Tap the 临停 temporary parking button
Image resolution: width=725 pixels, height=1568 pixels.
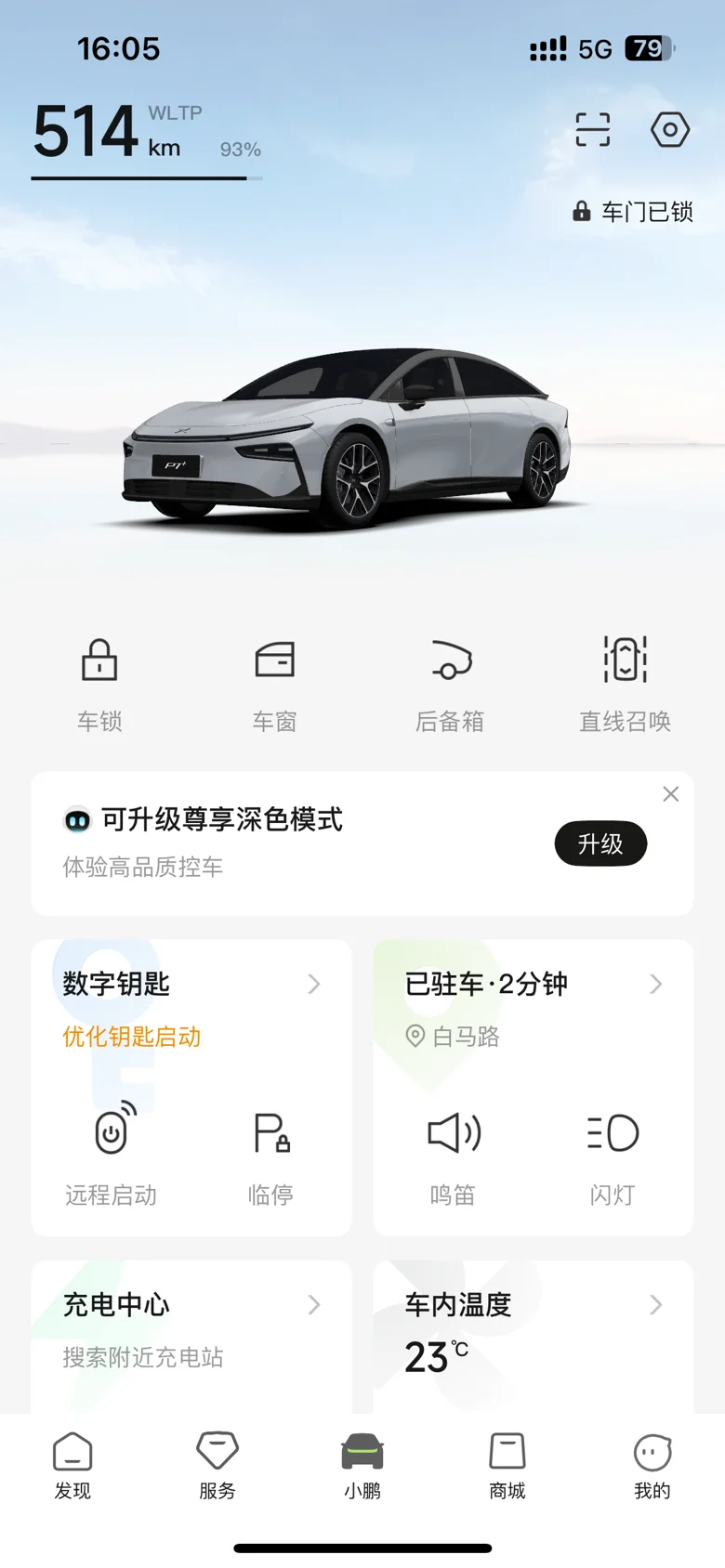point(270,1155)
